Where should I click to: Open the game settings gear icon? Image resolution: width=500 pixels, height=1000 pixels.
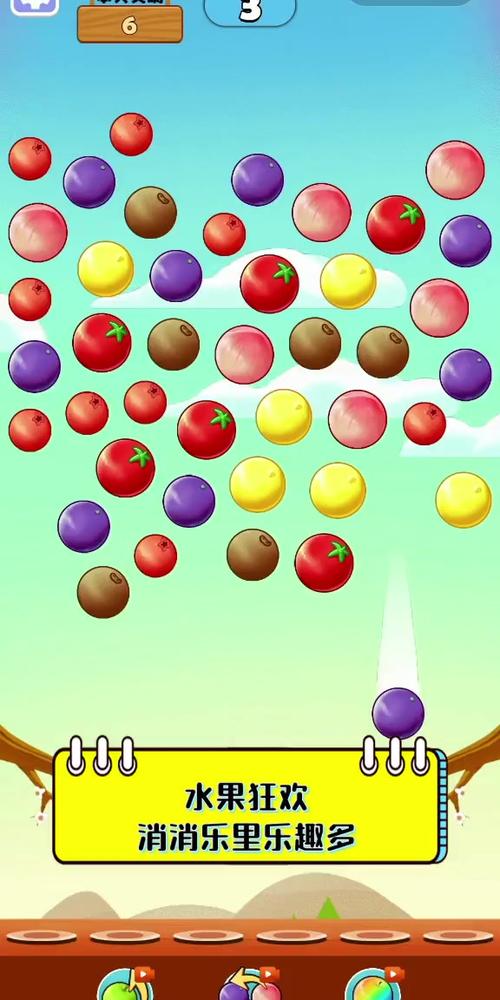pos(34,5)
